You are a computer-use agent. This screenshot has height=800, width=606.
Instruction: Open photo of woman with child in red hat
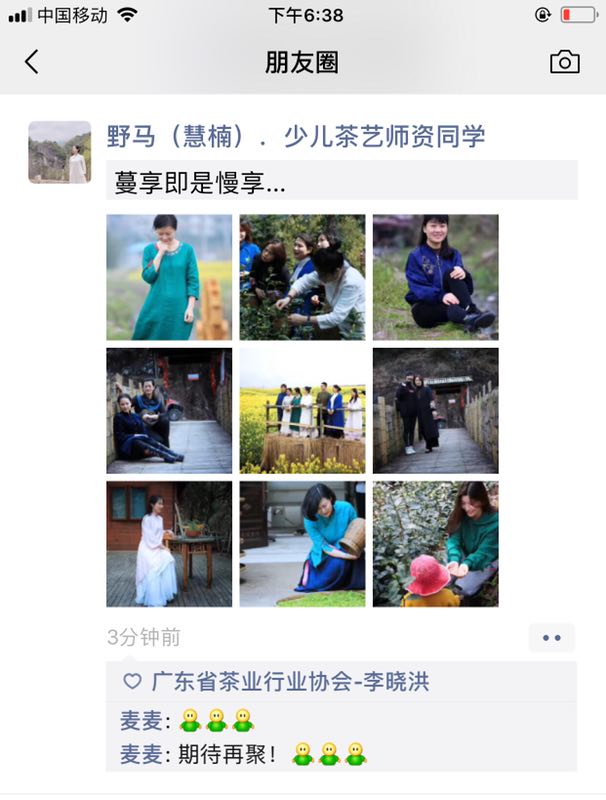435,543
